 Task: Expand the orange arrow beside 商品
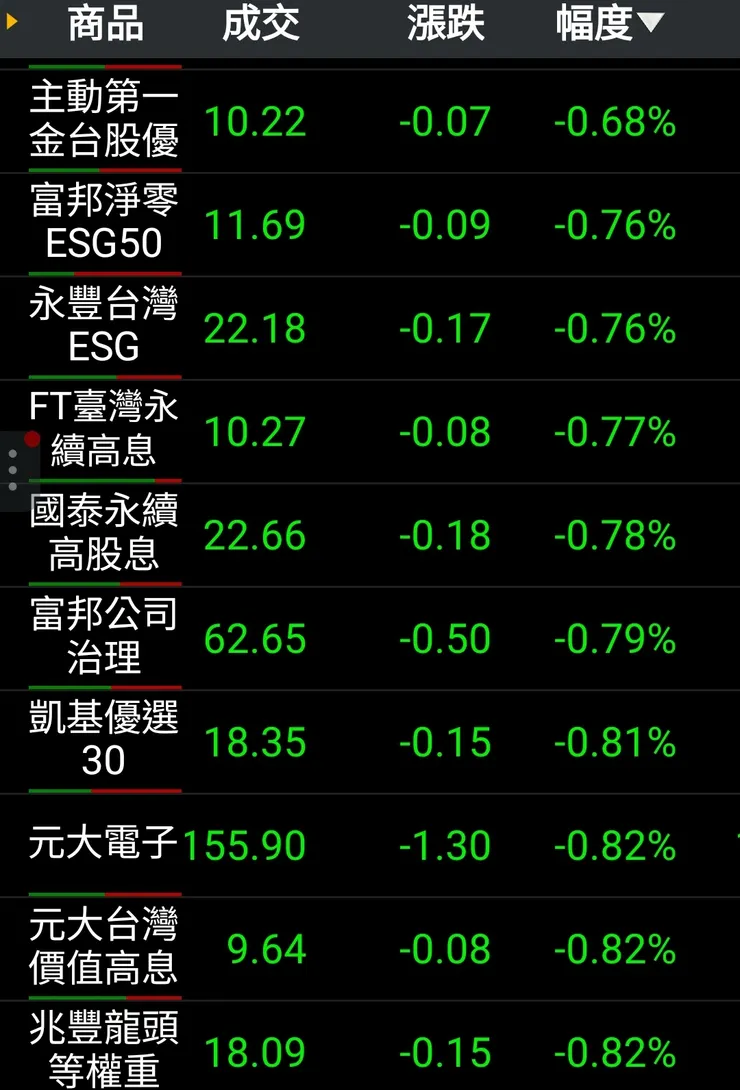point(12,21)
